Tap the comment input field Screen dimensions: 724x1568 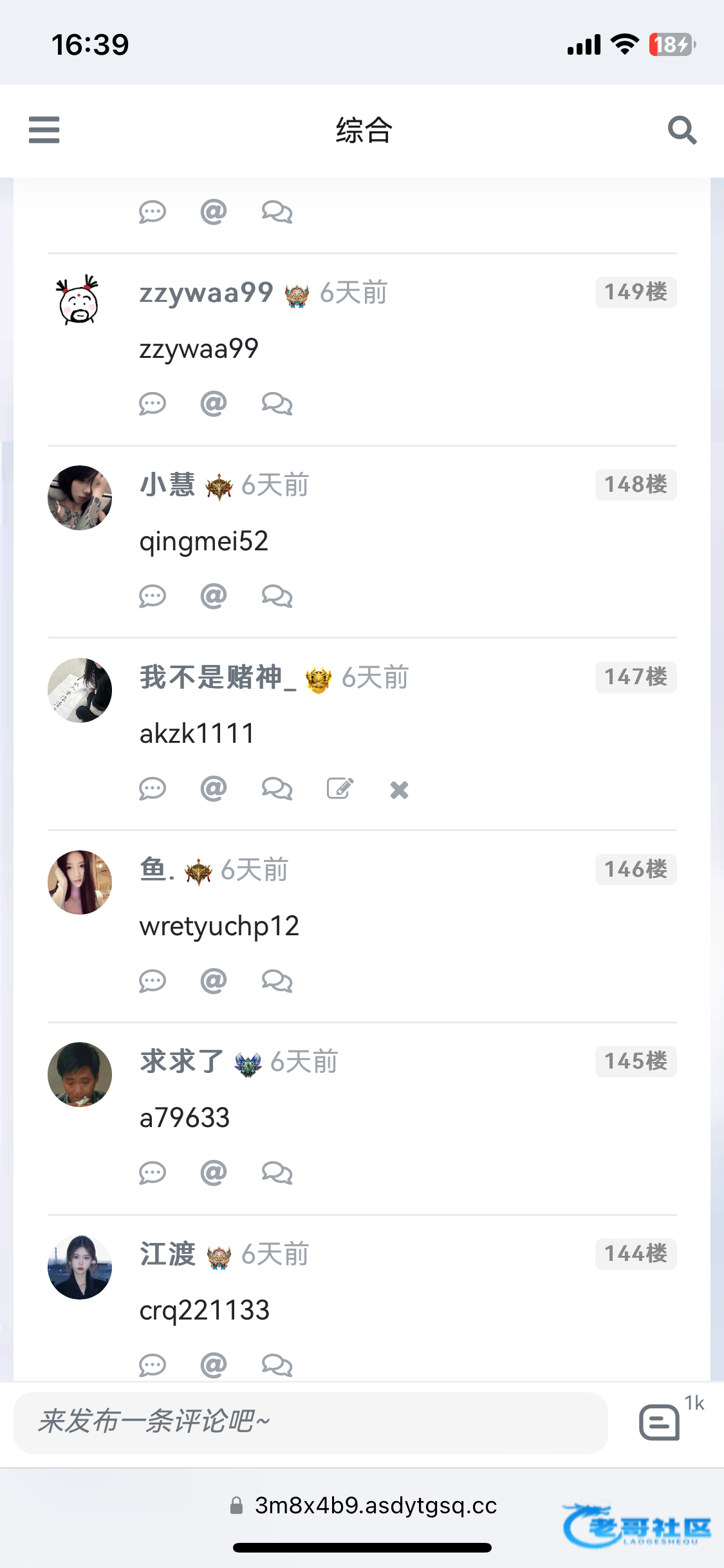tap(310, 1423)
